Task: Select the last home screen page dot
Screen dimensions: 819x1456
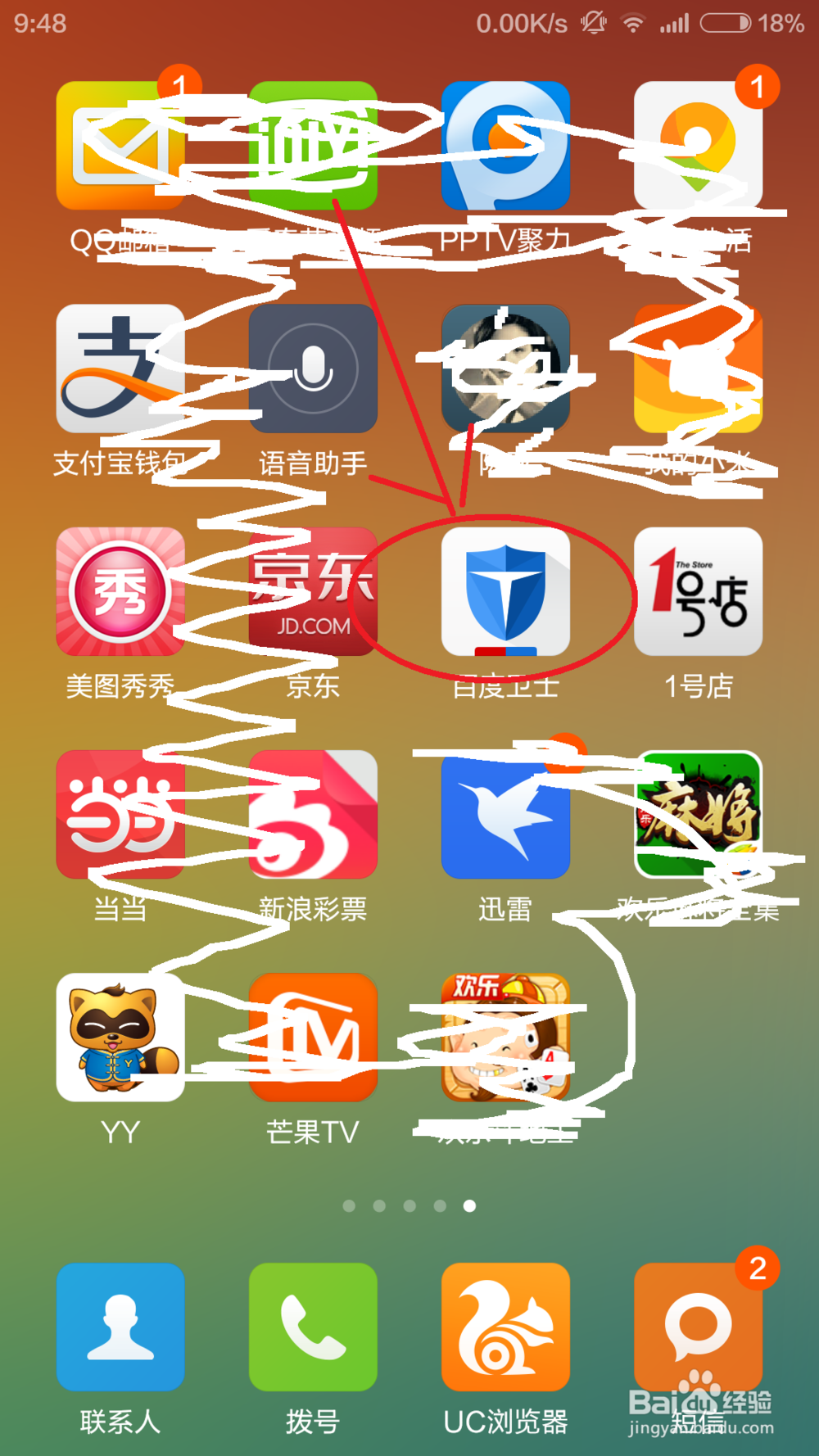Action: coord(468,1205)
